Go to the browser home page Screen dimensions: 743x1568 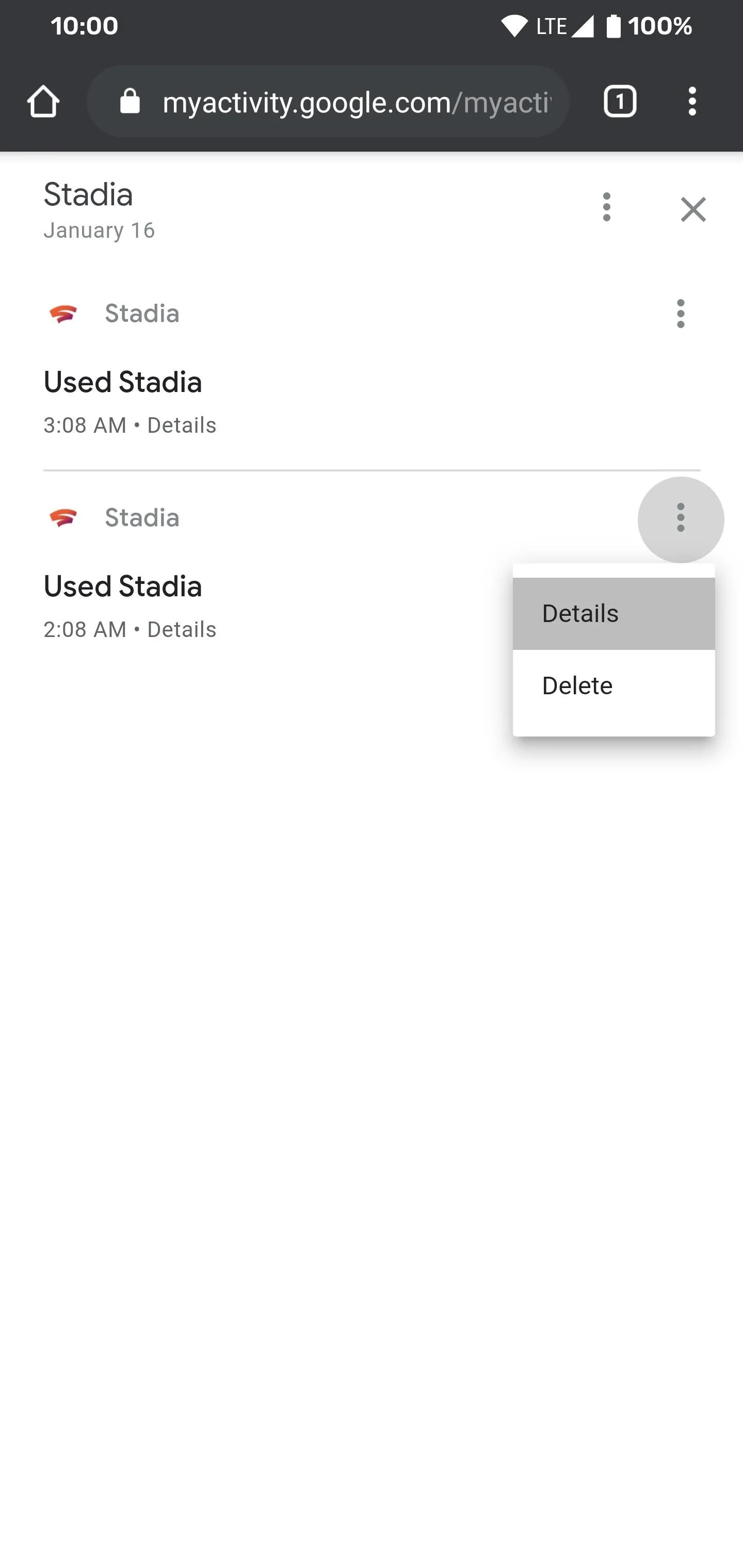coord(43,102)
